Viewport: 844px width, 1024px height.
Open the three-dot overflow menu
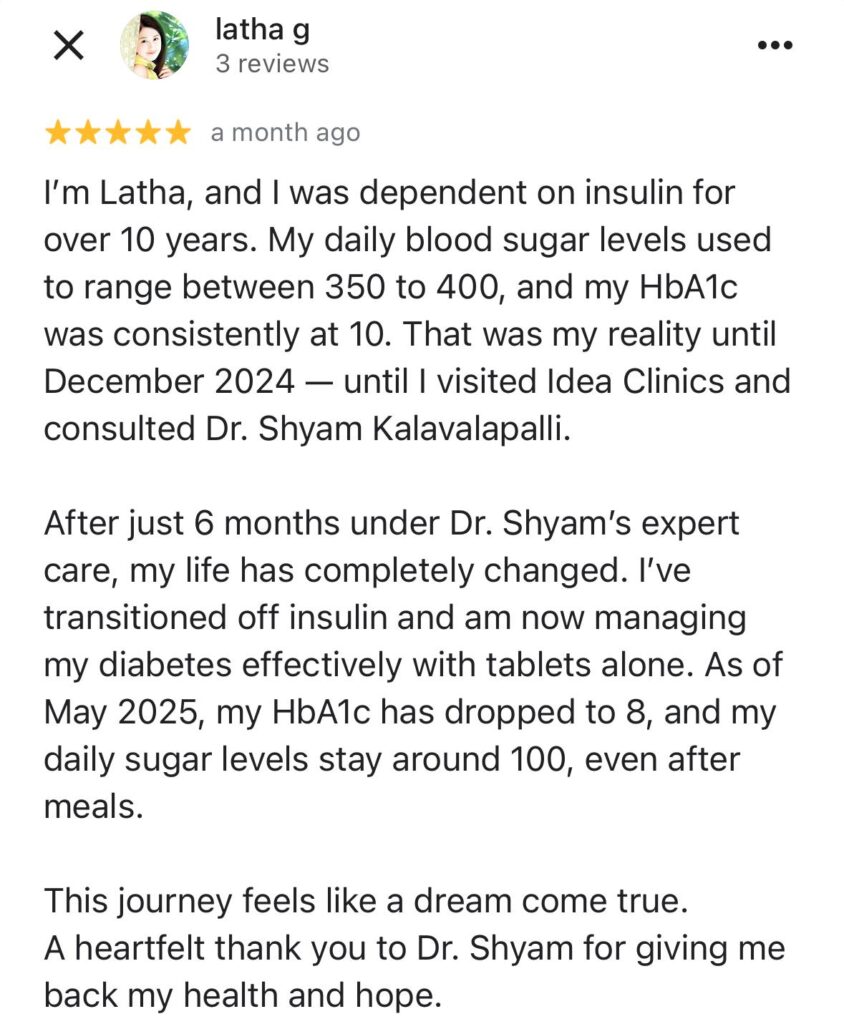[775, 46]
